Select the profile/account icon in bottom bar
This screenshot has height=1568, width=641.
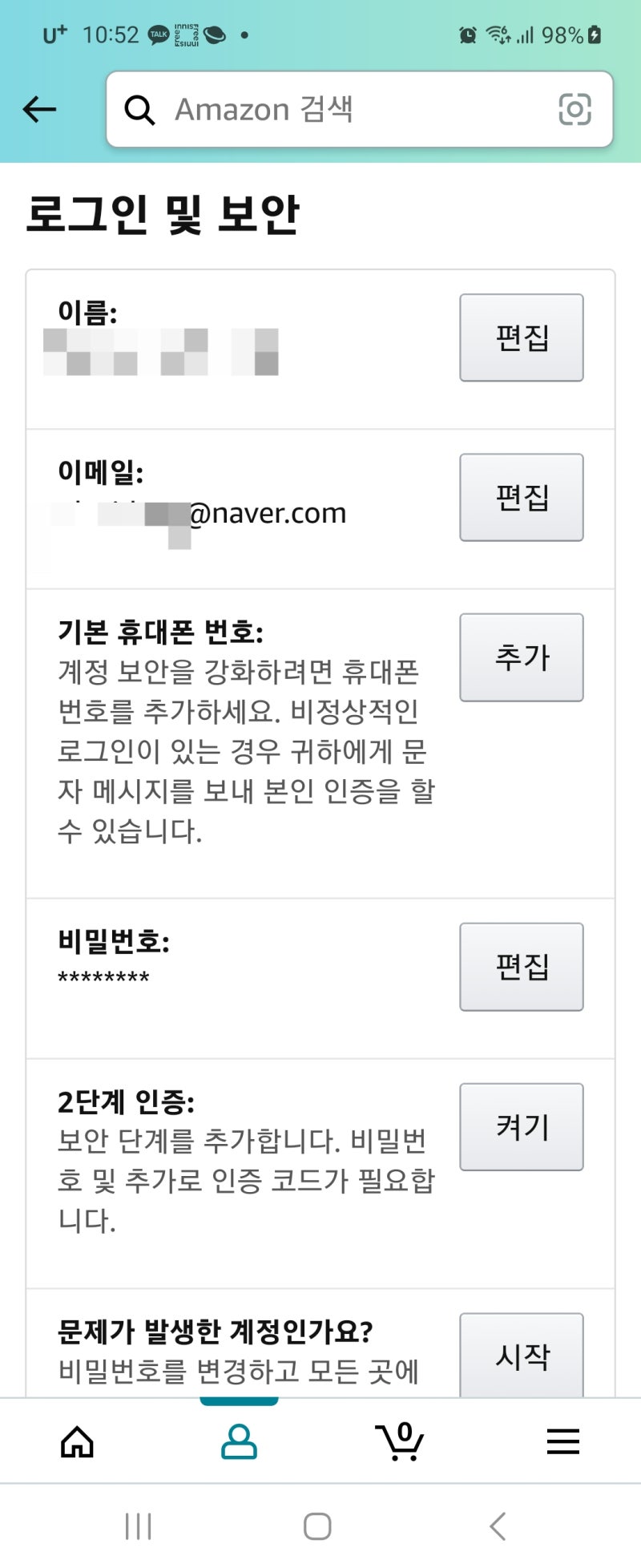click(x=239, y=1441)
